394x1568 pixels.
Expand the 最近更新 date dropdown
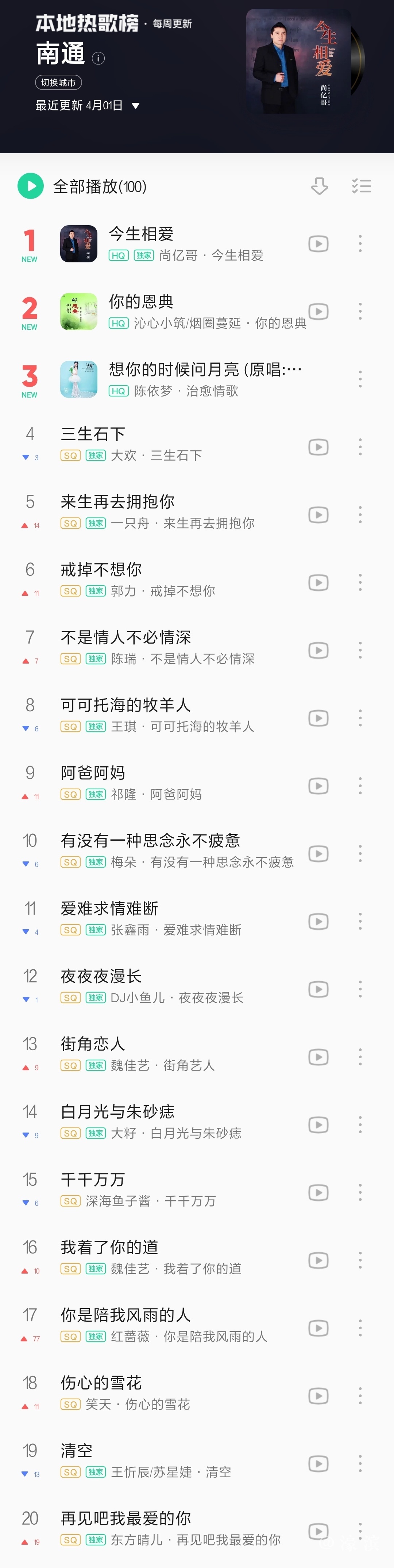(x=136, y=106)
